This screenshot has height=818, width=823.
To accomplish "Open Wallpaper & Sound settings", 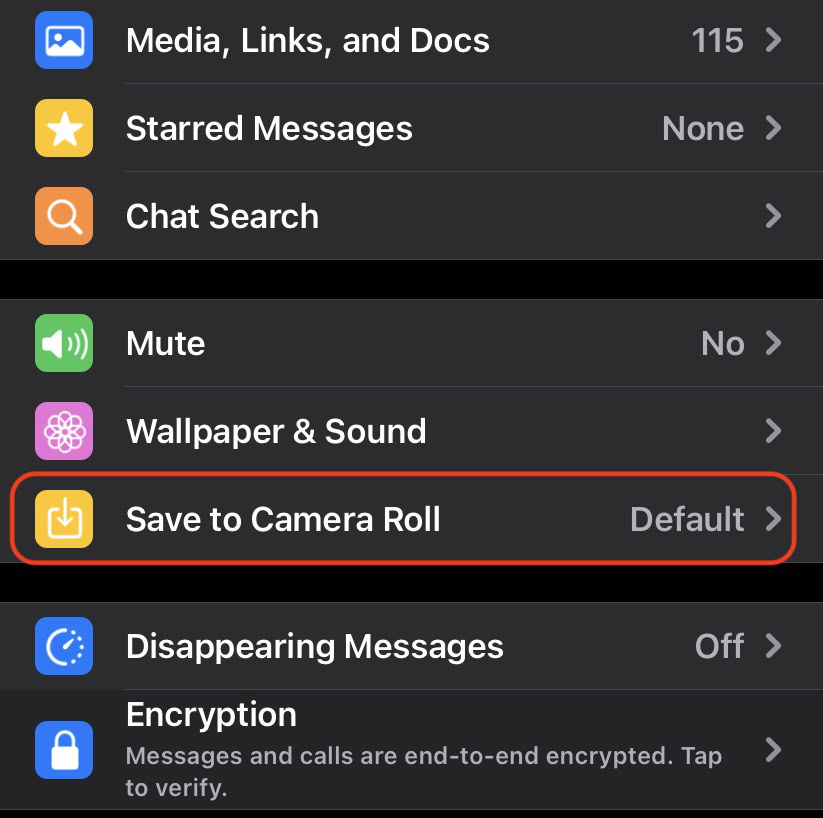I will click(410, 431).
